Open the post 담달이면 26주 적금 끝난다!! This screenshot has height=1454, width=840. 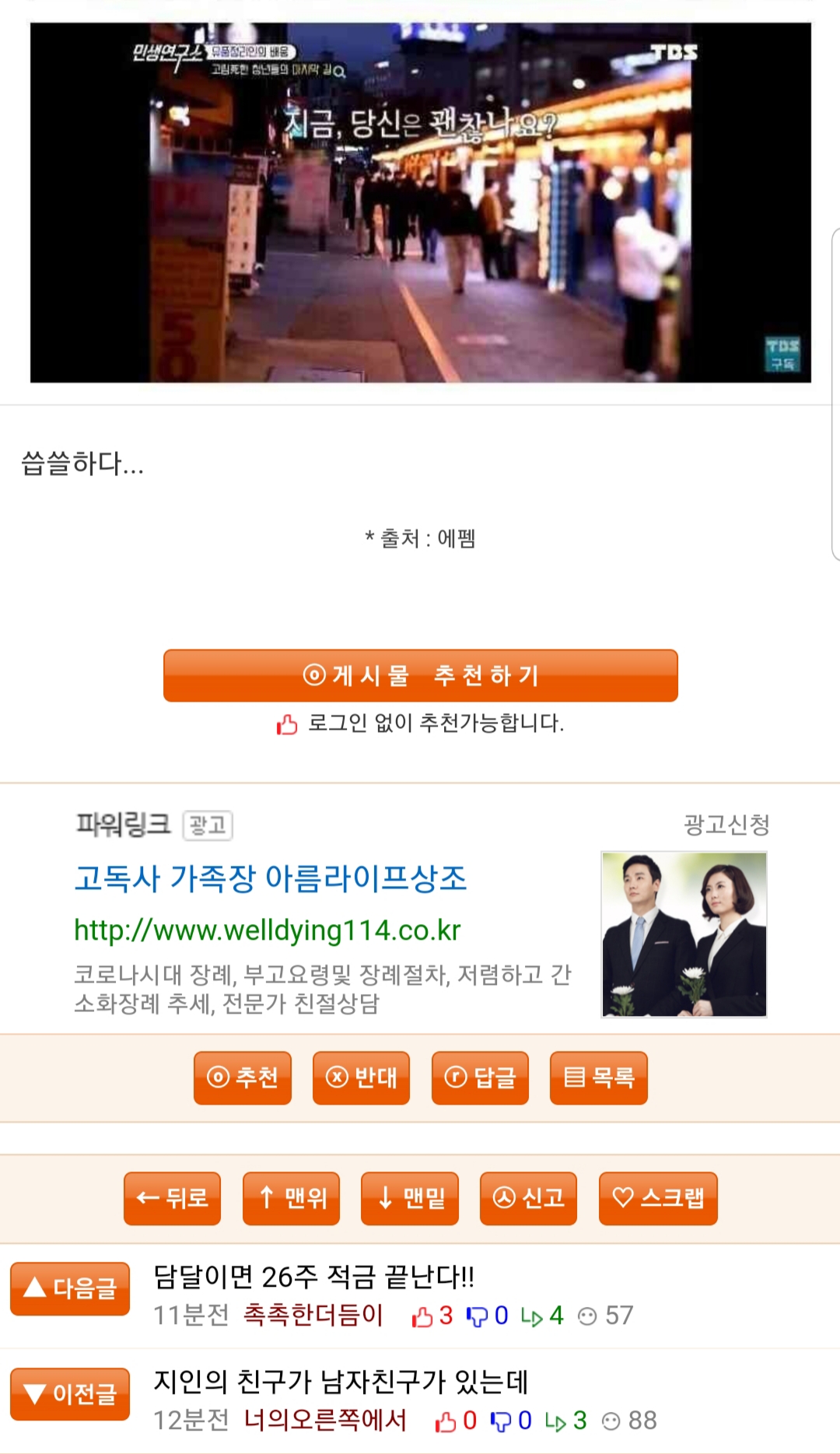pyautogui.click(x=314, y=1277)
